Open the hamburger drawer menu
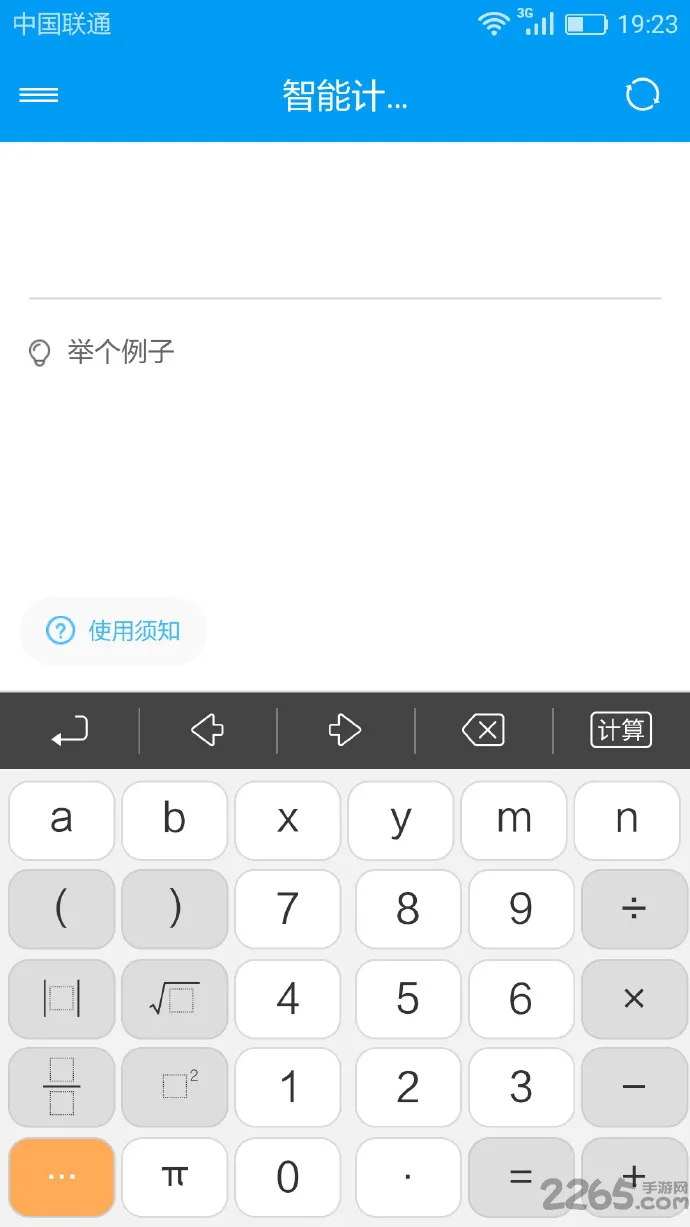 pyautogui.click(x=39, y=95)
